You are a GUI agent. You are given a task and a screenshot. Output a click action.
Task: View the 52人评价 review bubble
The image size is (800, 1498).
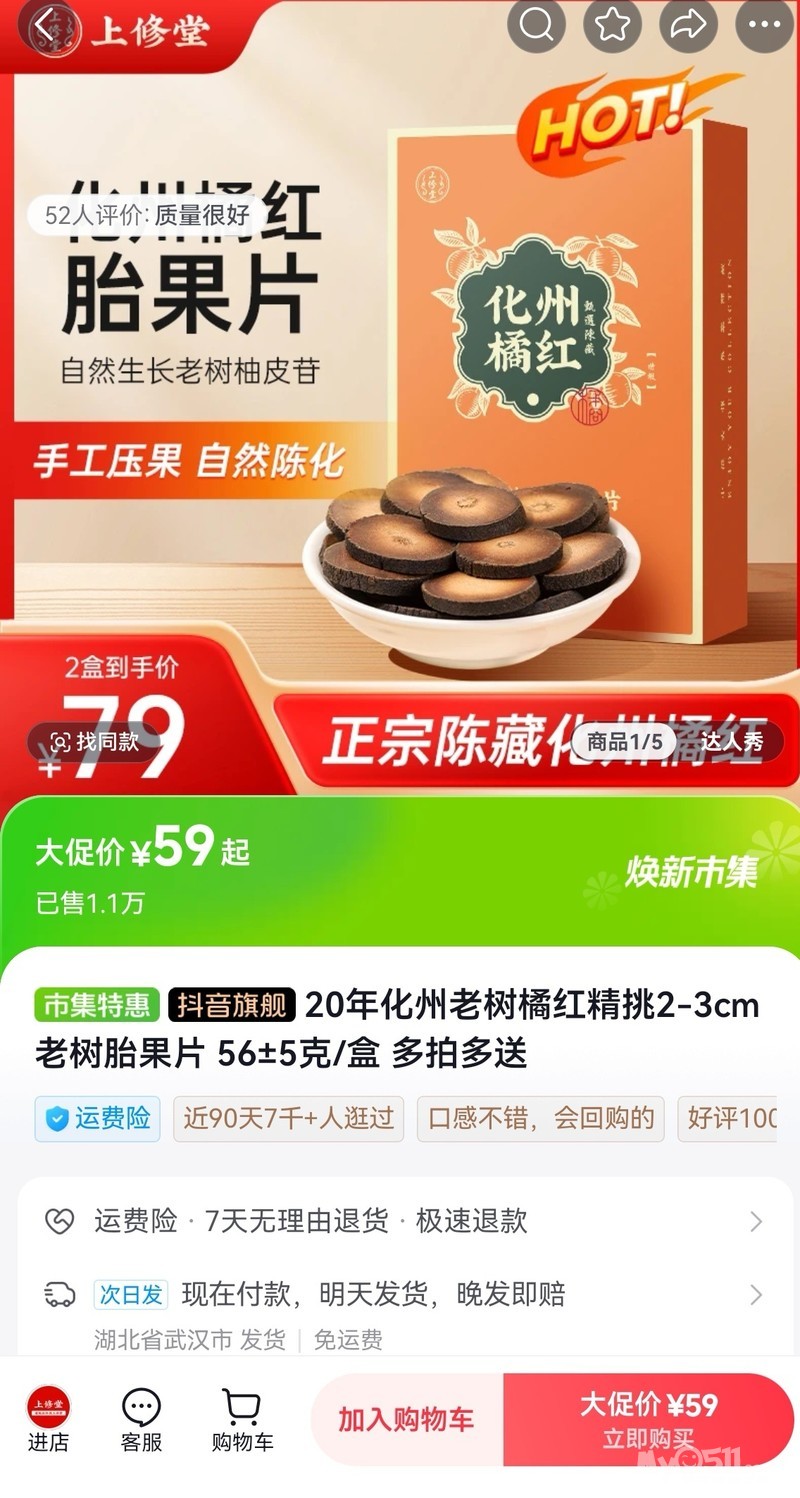147,214
